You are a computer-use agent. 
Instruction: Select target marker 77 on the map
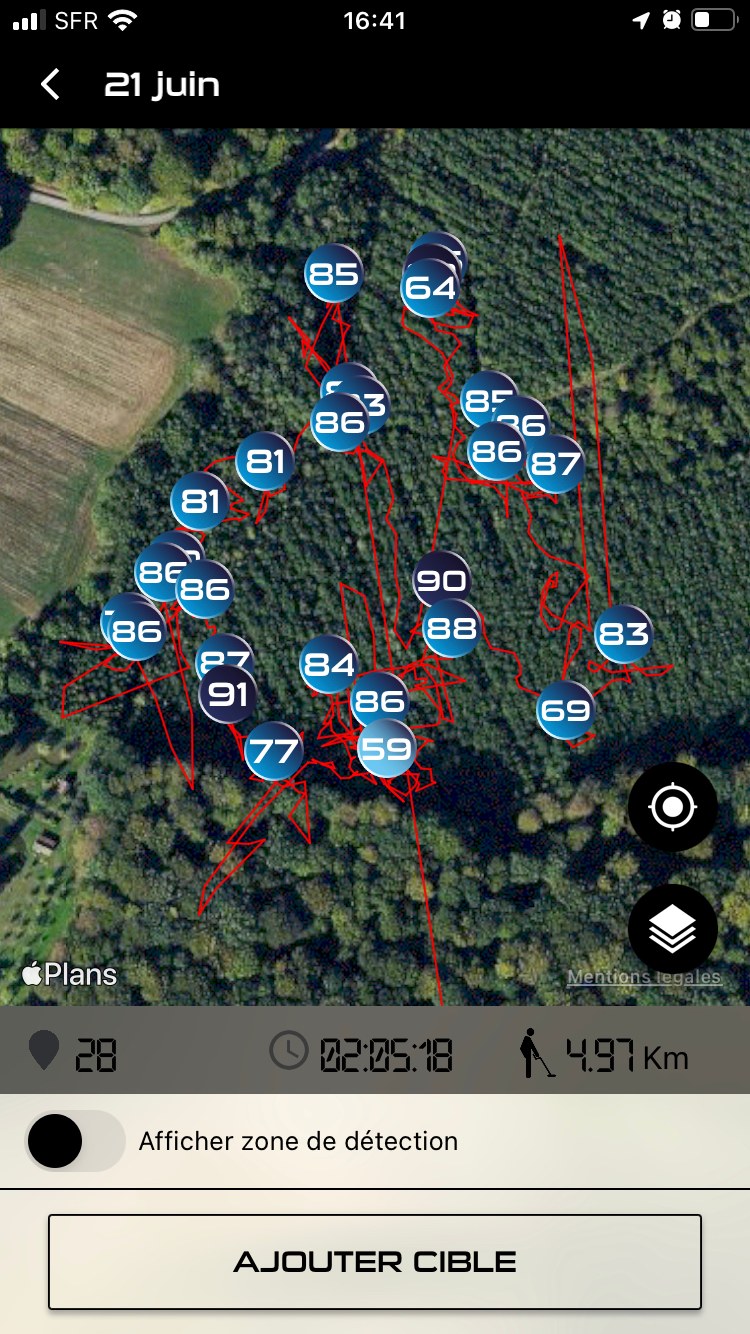273,750
